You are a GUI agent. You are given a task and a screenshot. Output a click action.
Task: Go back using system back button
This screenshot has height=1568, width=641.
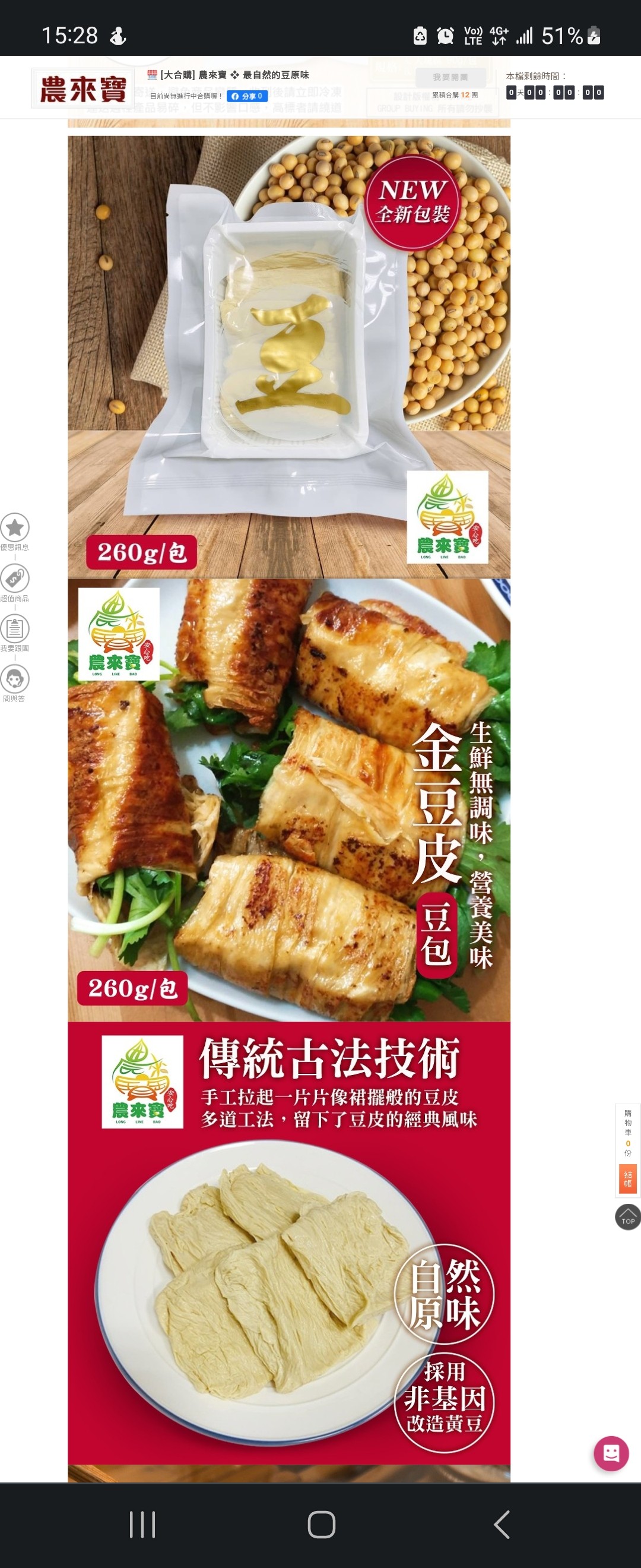(501, 1525)
